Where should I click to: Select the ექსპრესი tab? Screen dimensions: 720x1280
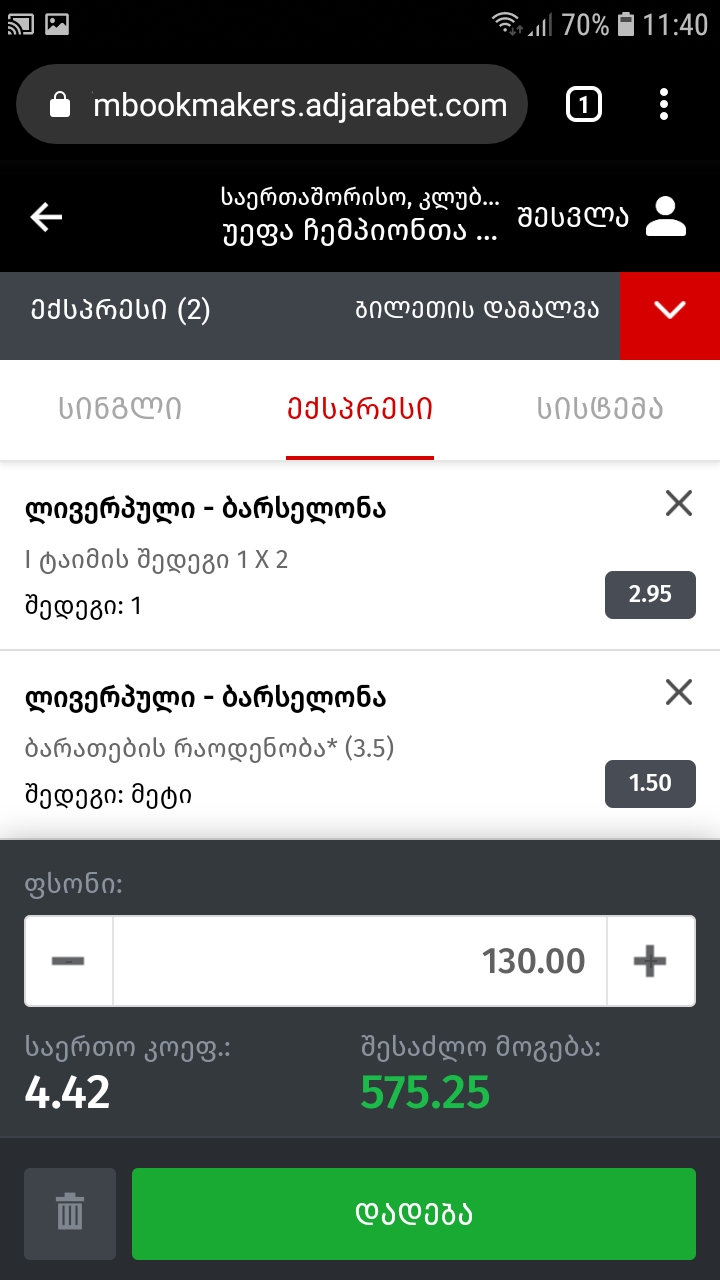360,408
